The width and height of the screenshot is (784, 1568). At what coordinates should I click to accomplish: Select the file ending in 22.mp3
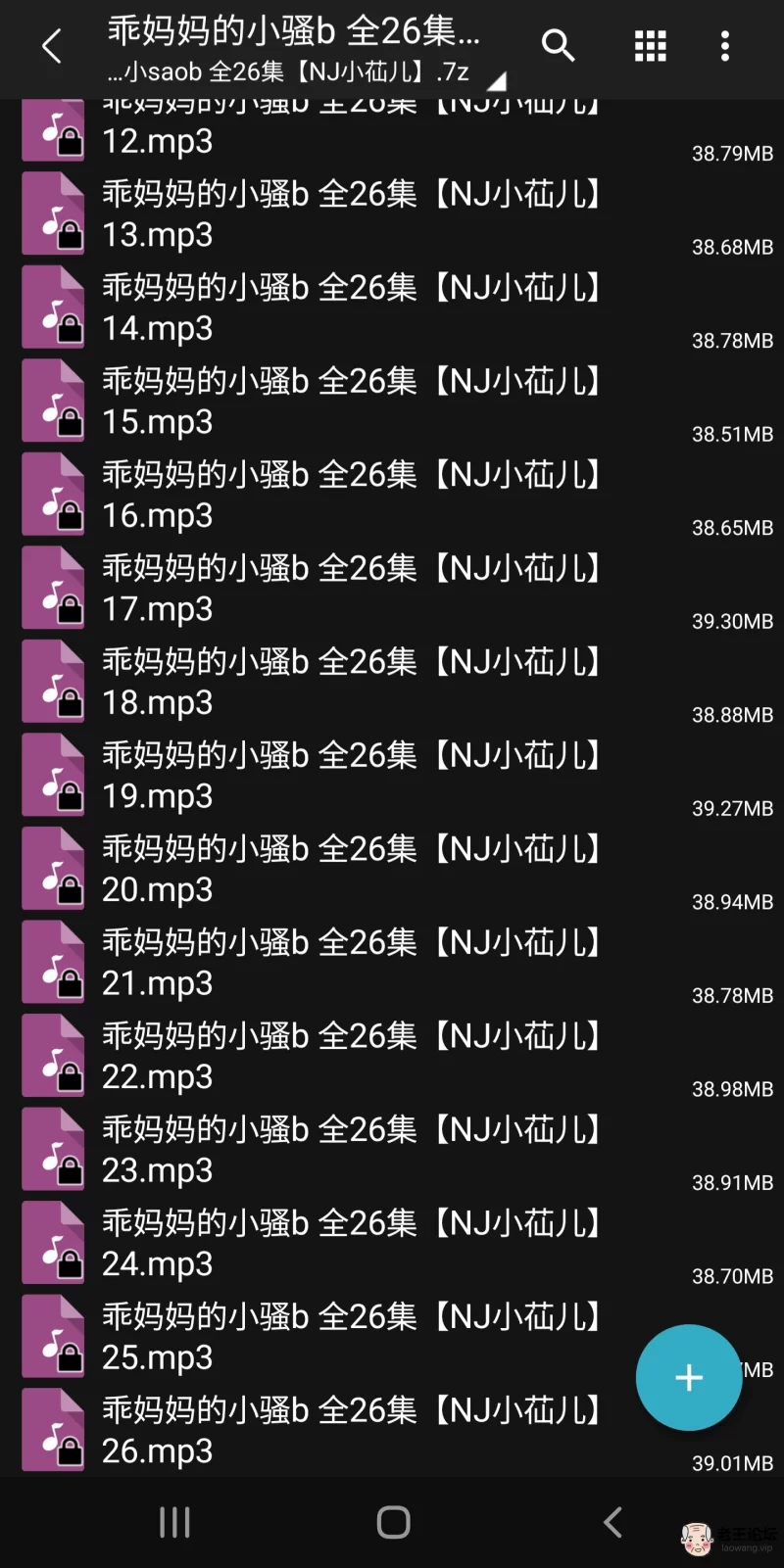[392, 1057]
